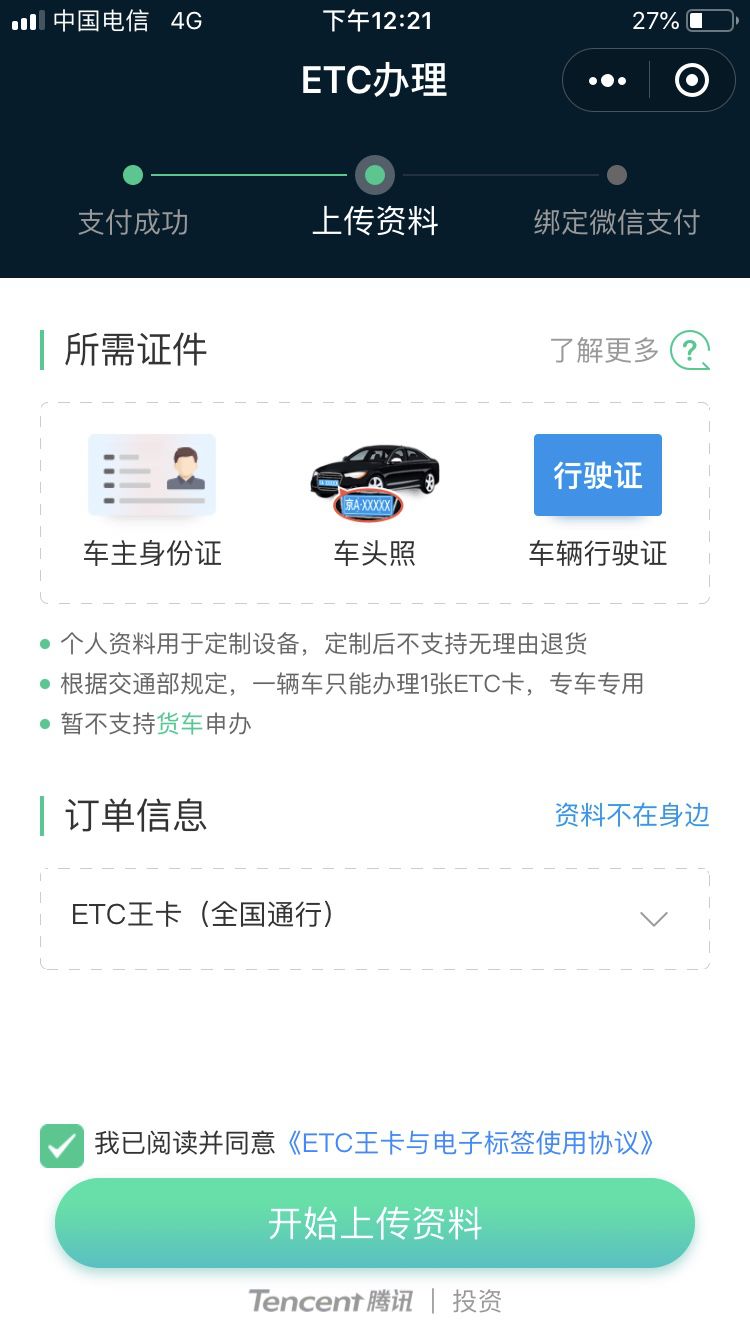
Task: Open 了解更多 help info
Action: [629, 350]
